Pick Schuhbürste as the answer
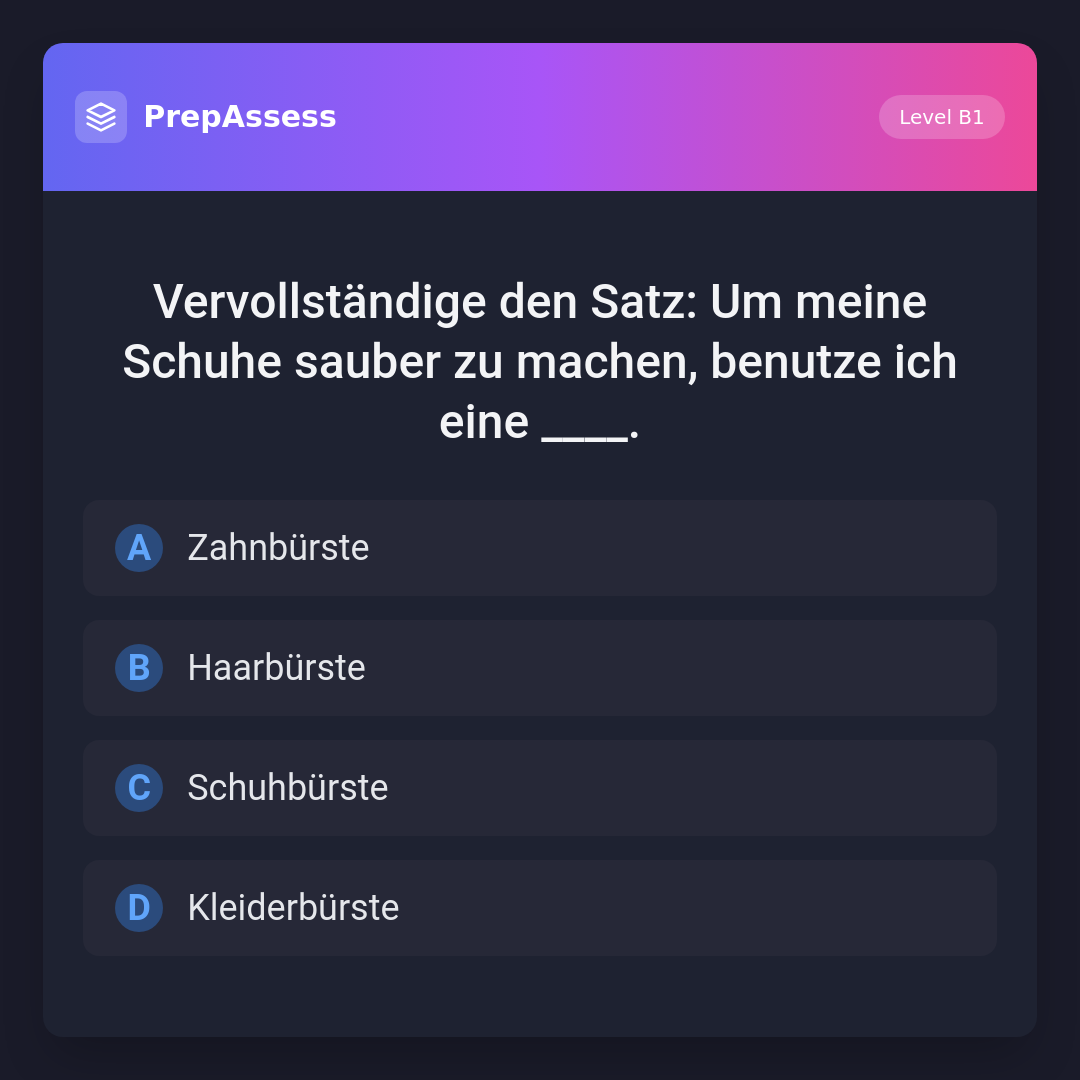Viewport: 1080px width, 1080px height. tap(540, 788)
